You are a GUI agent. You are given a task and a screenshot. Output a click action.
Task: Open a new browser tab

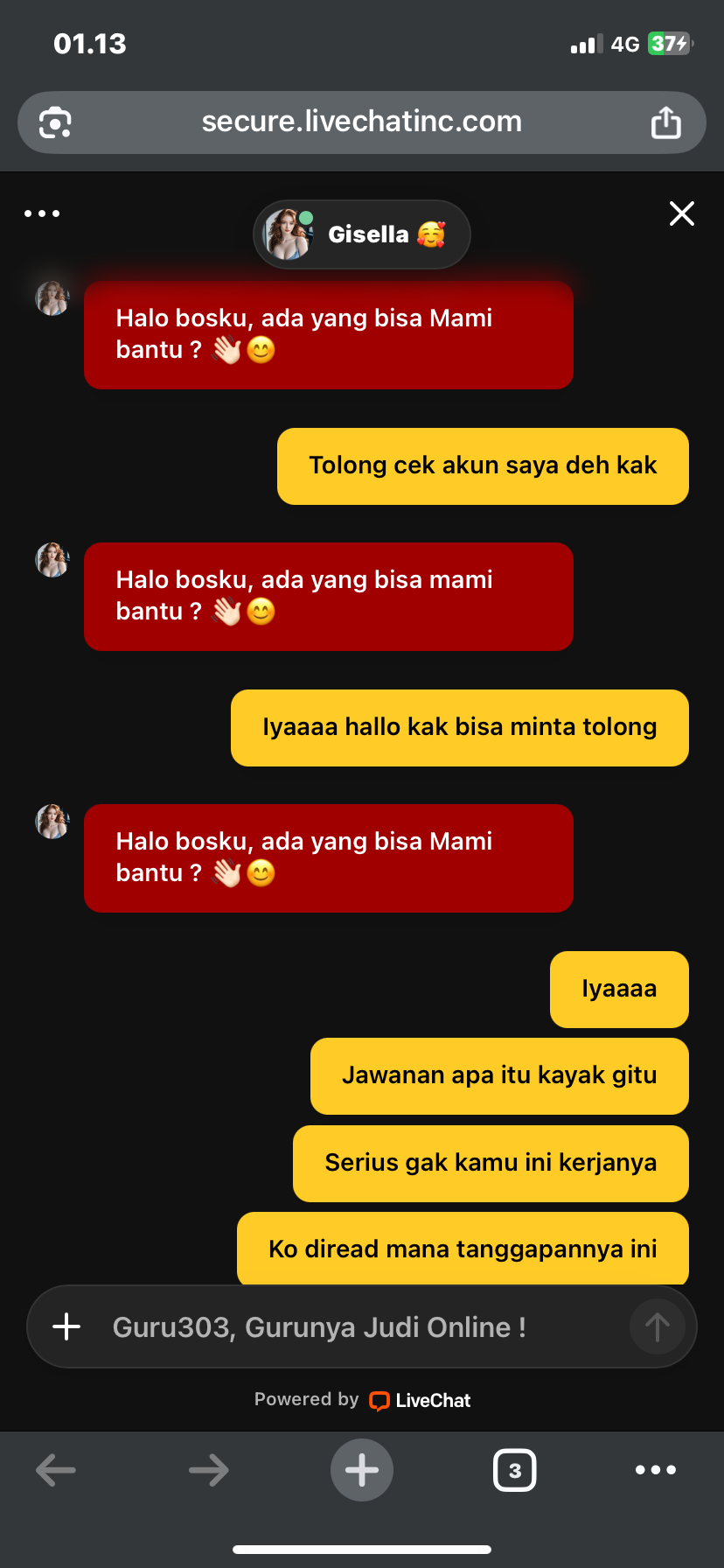click(x=362, y=1470)
